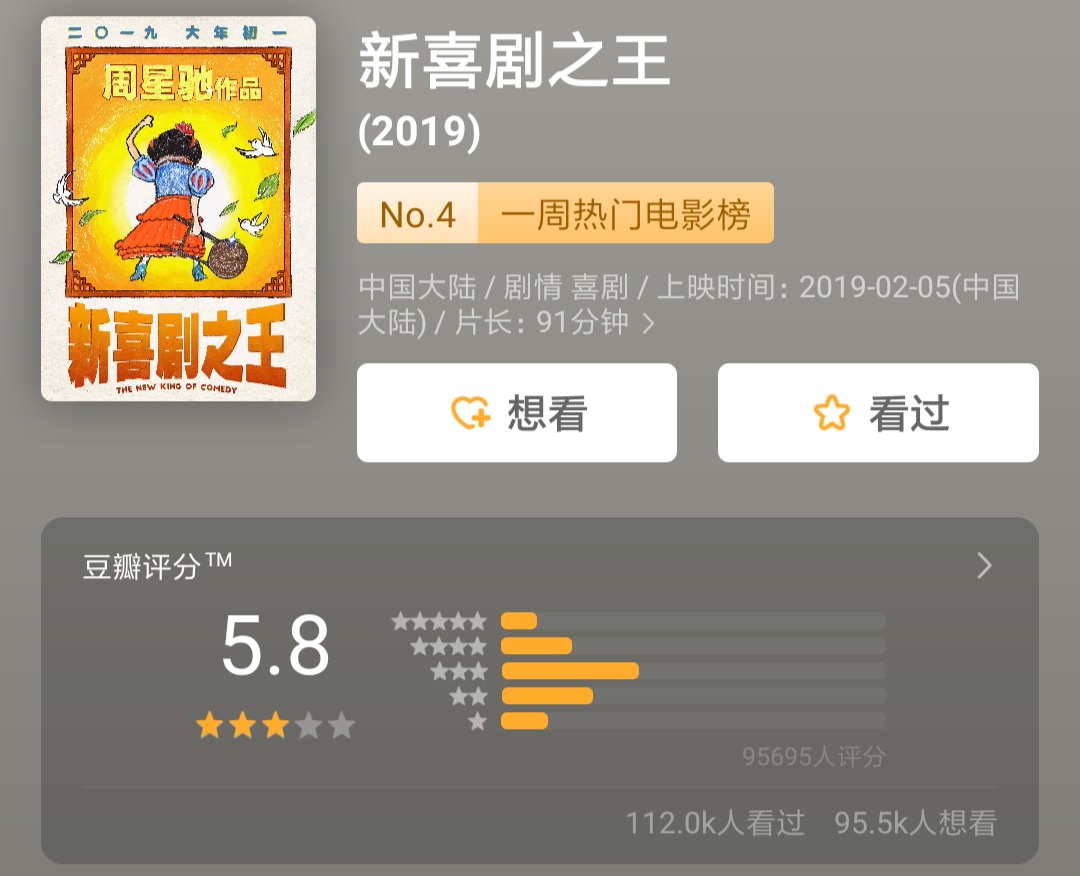1080x876 pixels.
Task: Open the 豆瓣评分 rating details
Action: coord(984,567)
